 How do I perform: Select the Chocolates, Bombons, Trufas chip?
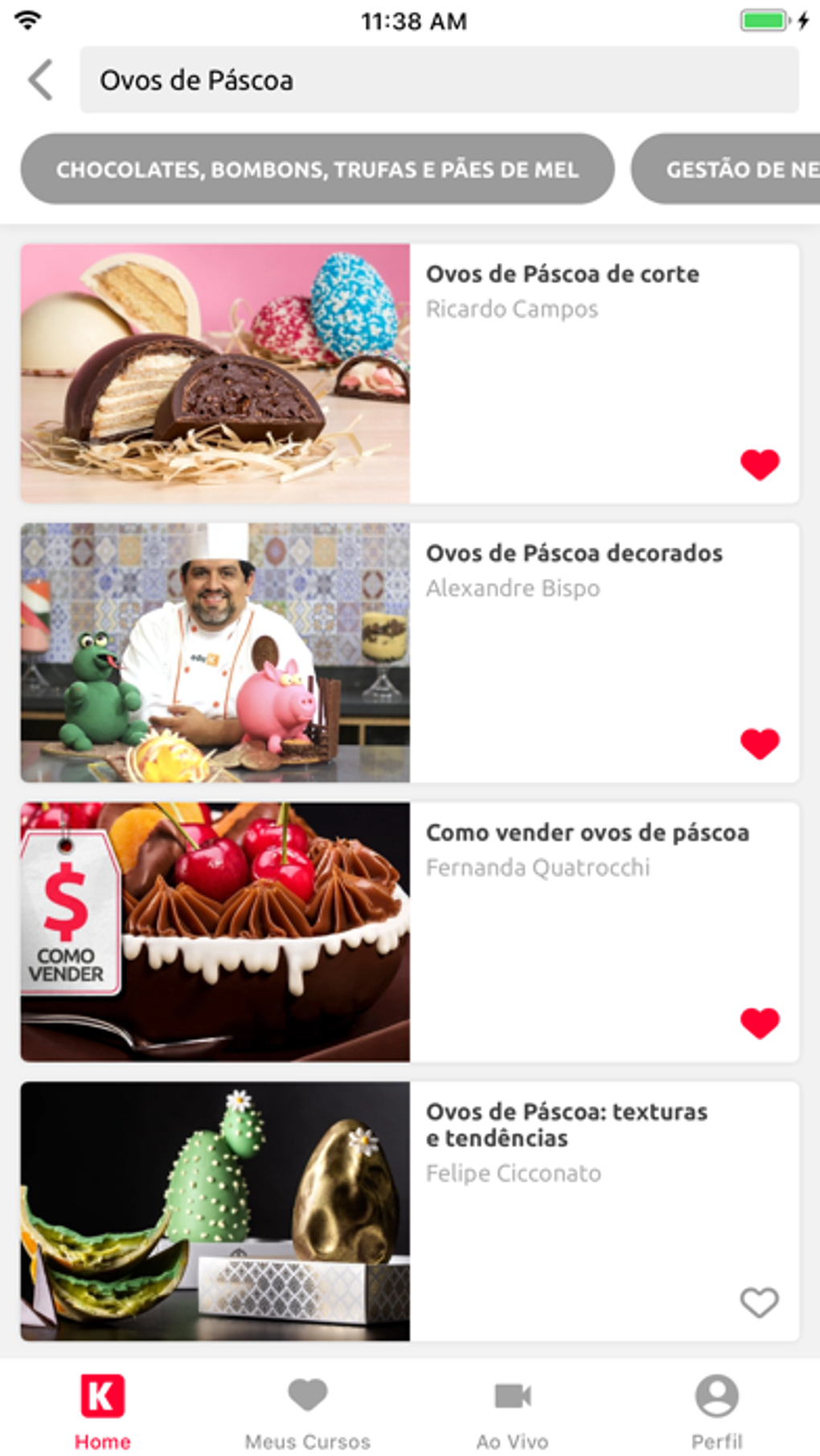click(x=317, y=170)
